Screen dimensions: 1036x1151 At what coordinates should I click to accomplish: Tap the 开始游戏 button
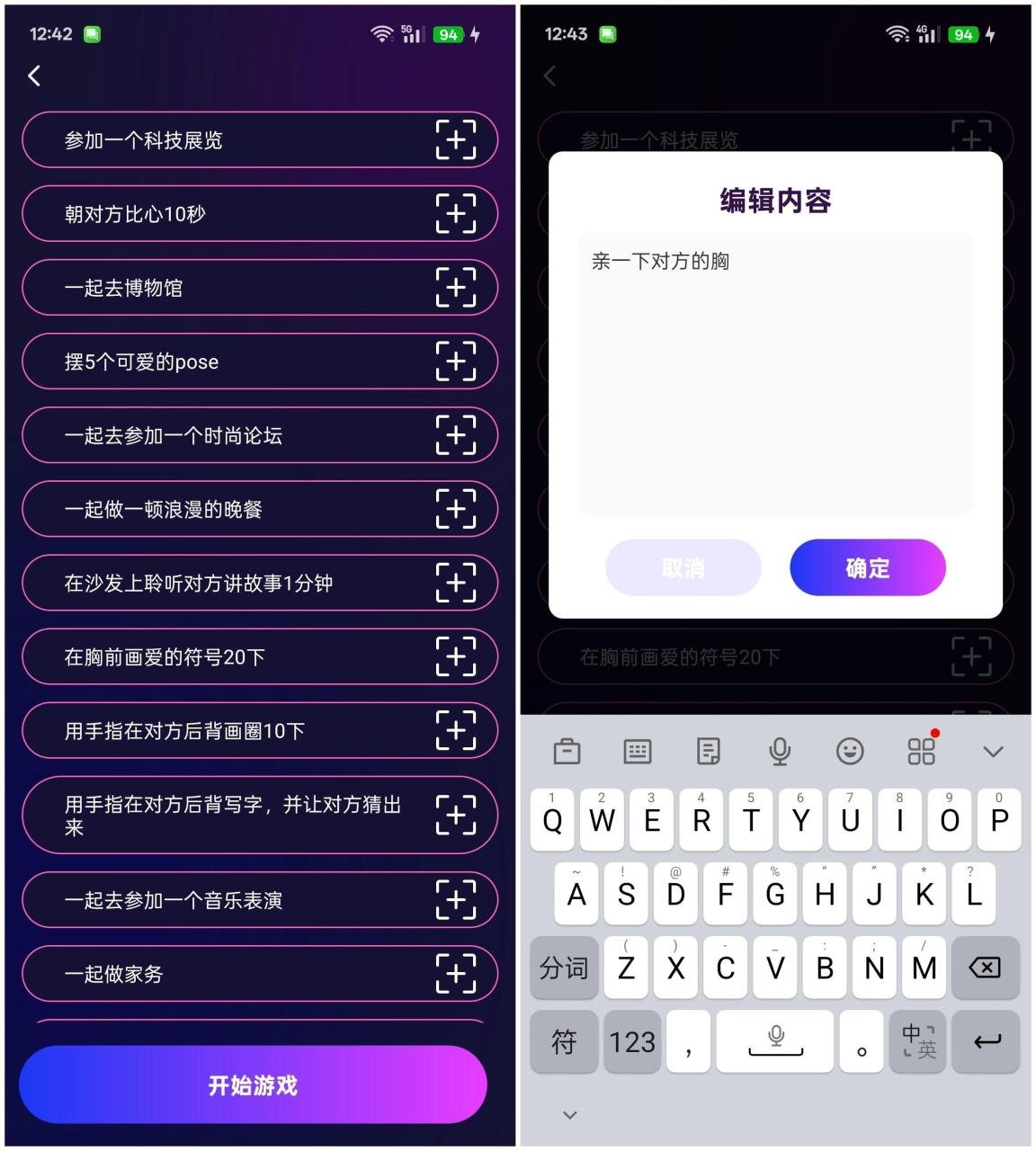253,1084
